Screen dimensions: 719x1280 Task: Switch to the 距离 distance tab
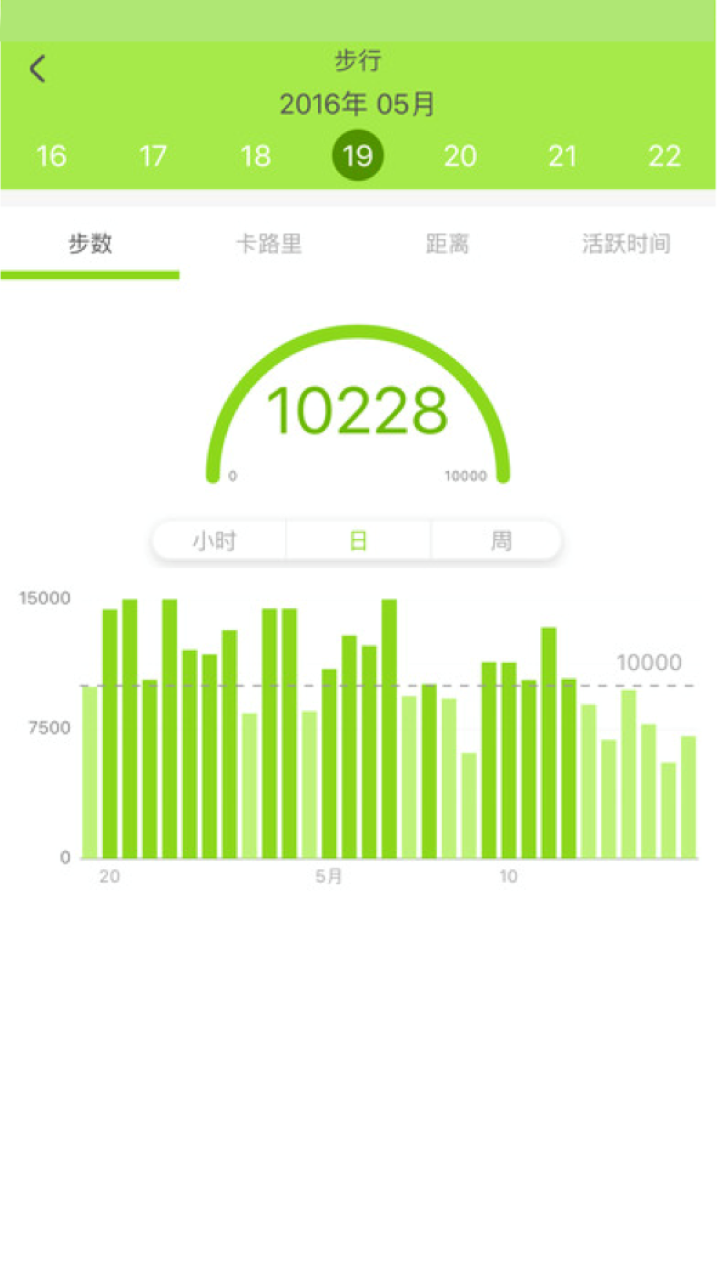[447, 244]
